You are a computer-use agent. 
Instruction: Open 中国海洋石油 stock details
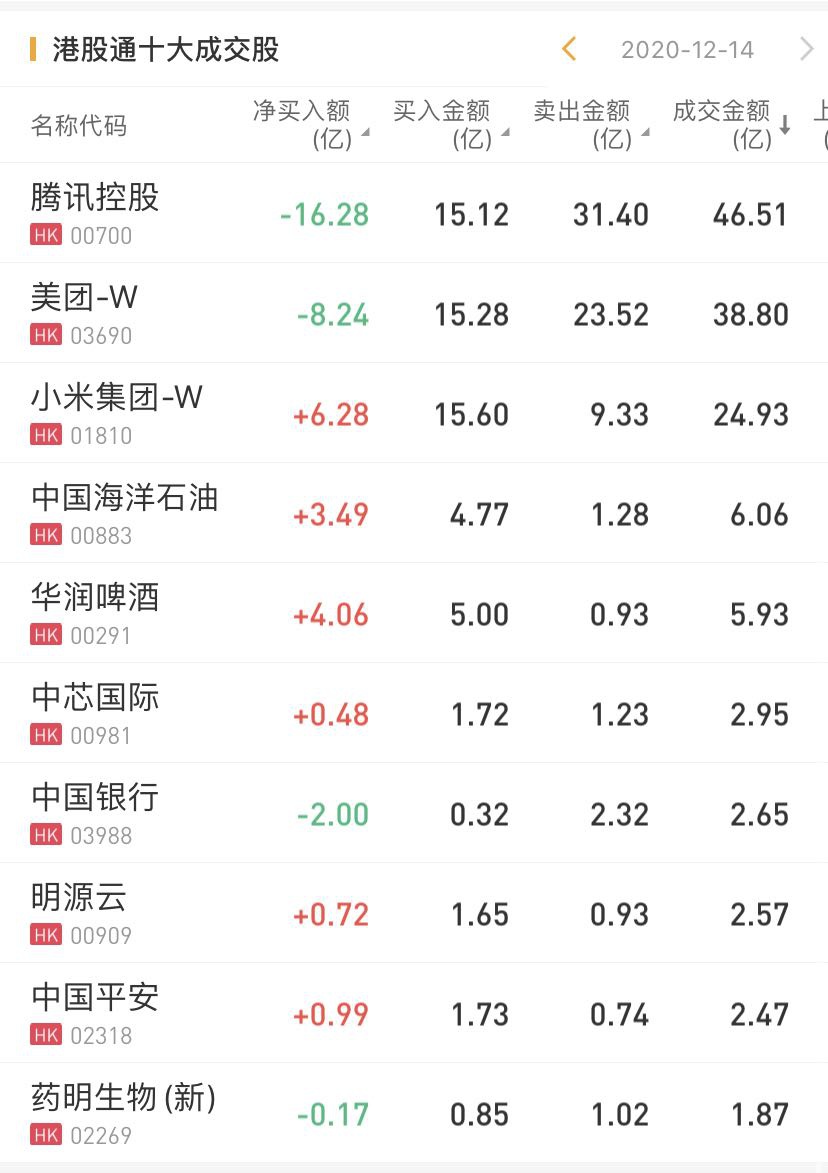coord(124,513)
